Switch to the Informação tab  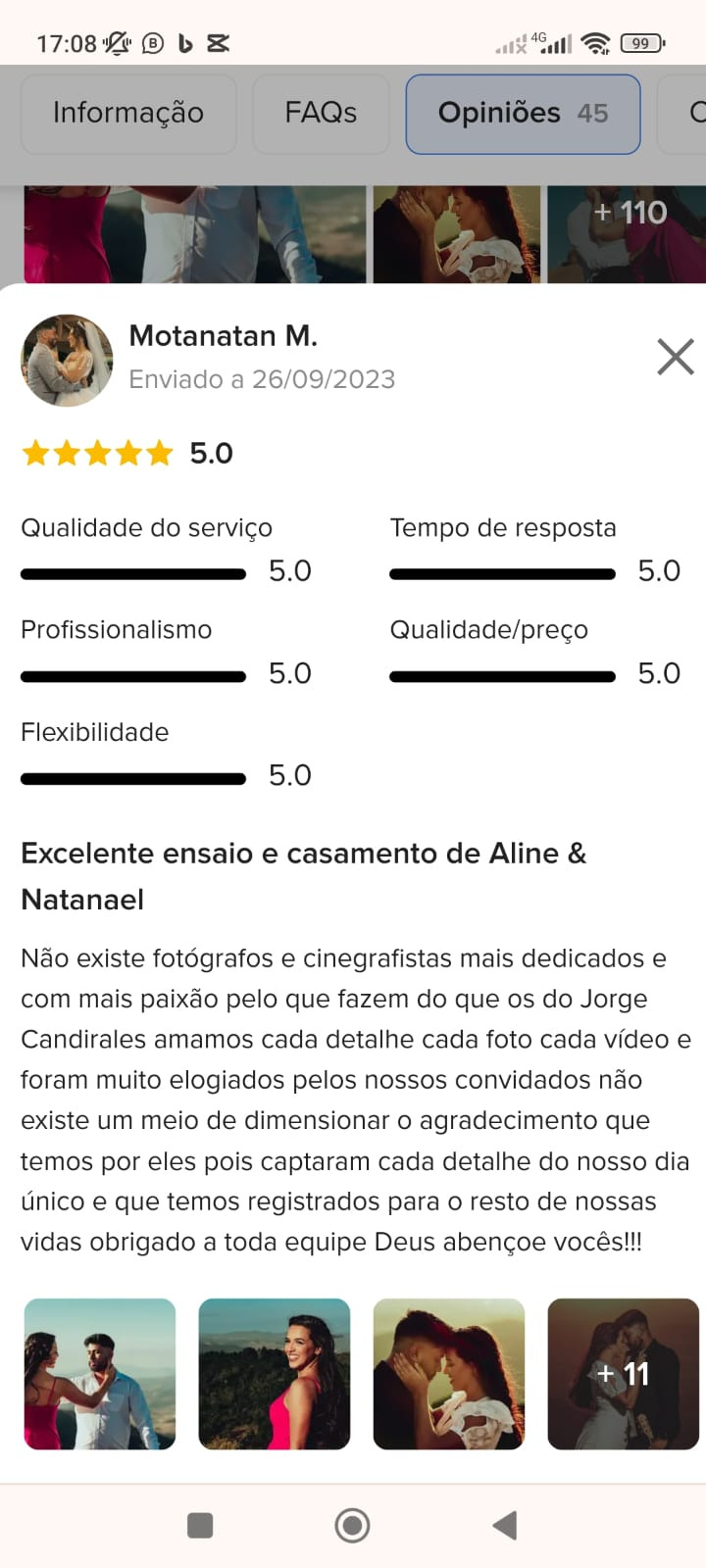(x=128, y=114)
